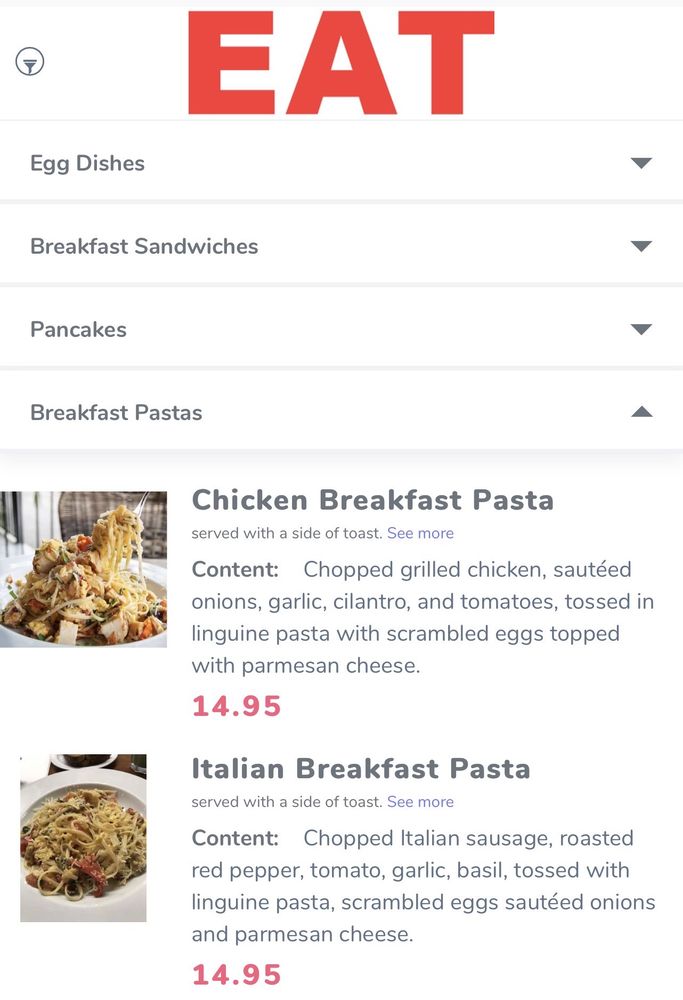Open the Italian Breakfast Pasta photo
The height and width of the screenshot is (1000, 683).
coord(83,838)
